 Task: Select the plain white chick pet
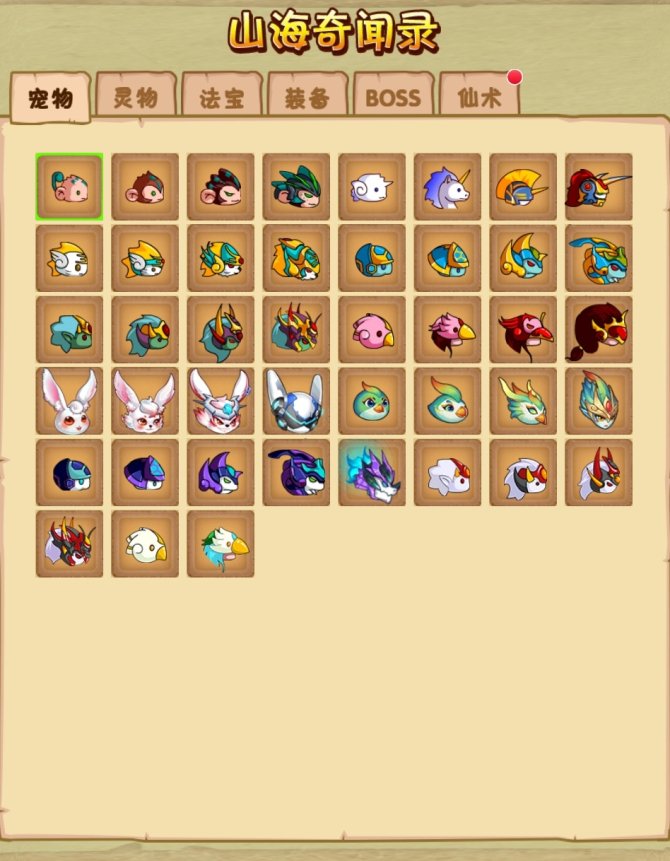click(x=145, y=544)
